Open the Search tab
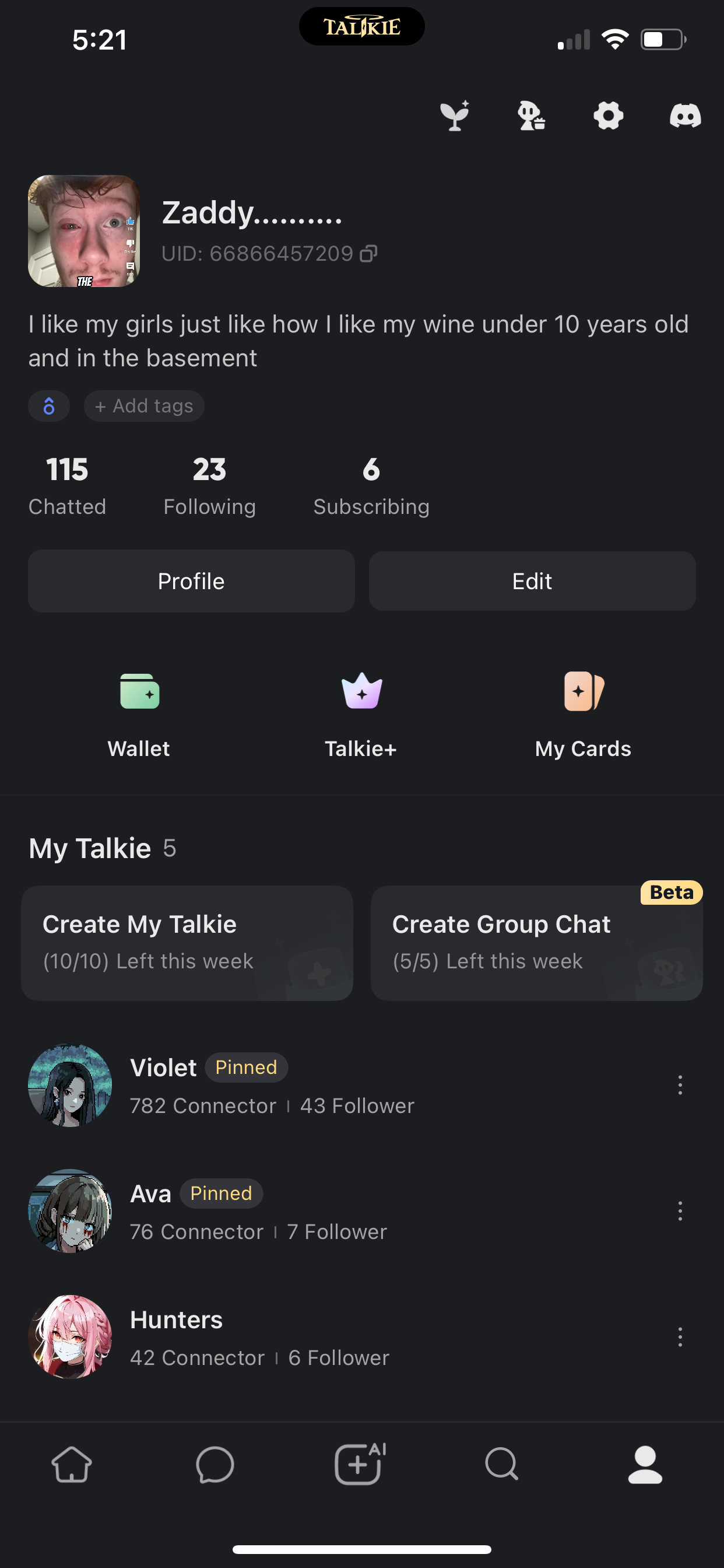The width and height of the screenshot is (724, 1568). coord(501,1465)
